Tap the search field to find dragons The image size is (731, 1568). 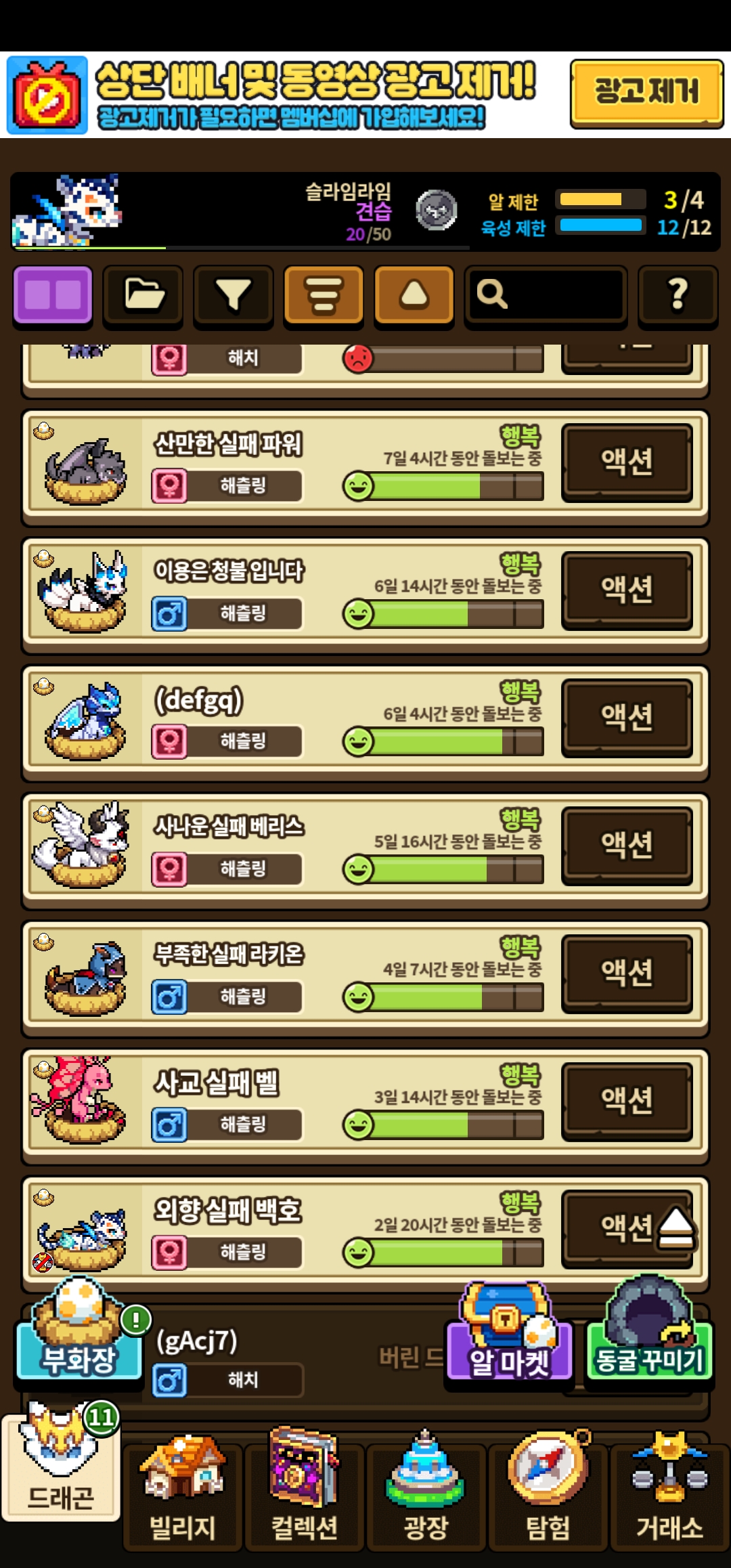[546, 295]
